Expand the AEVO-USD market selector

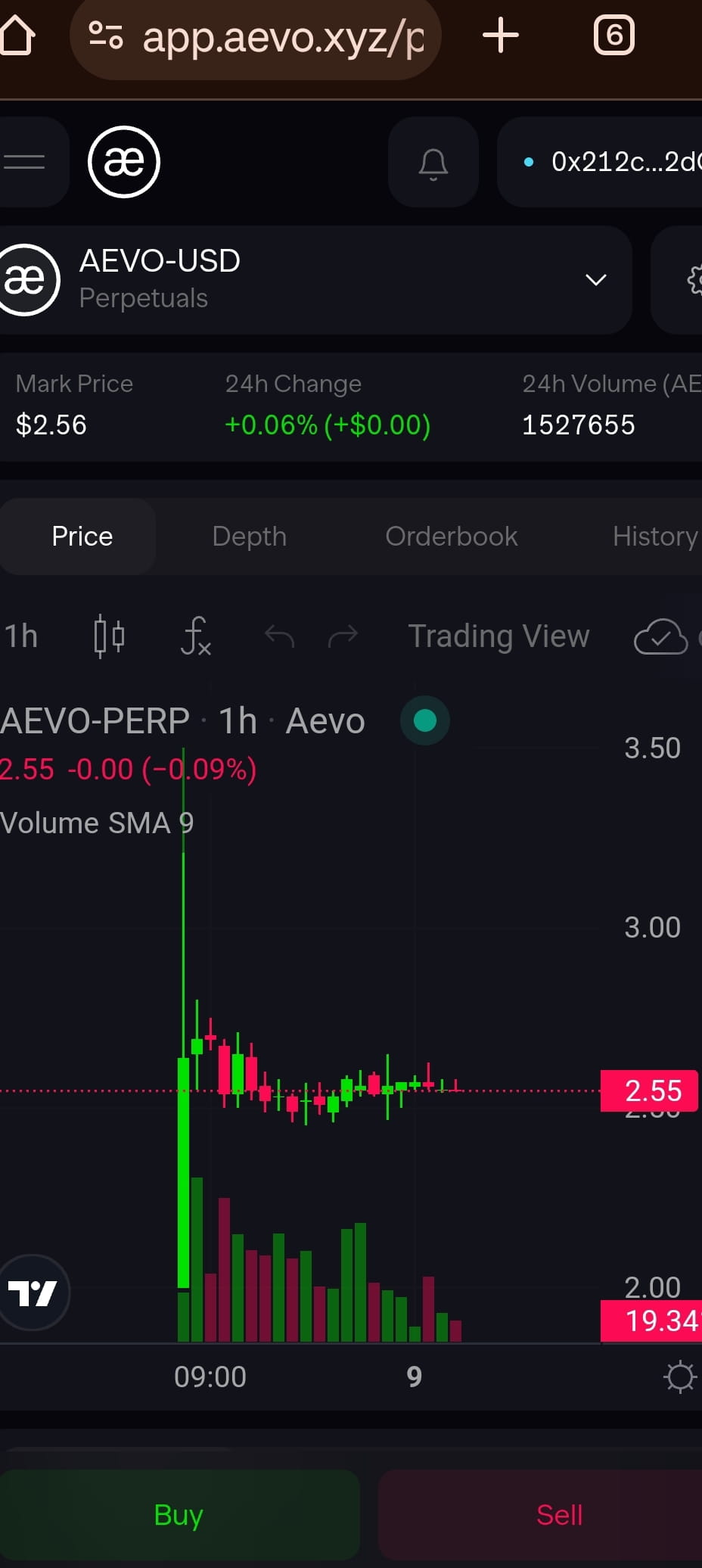pyautogui.click(x=595, y=280)
